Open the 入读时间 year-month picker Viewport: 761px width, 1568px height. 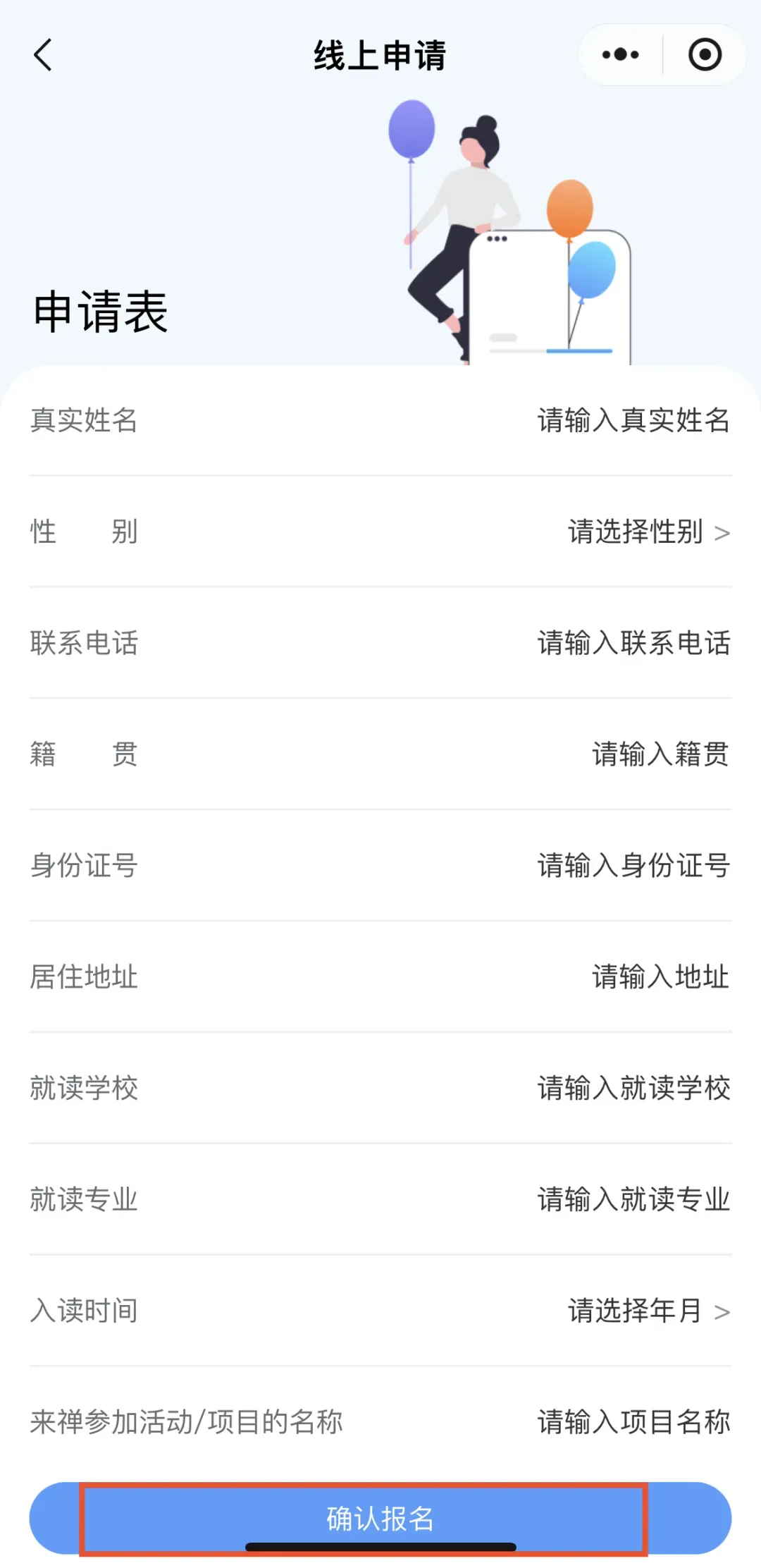tap(648, 1311)
